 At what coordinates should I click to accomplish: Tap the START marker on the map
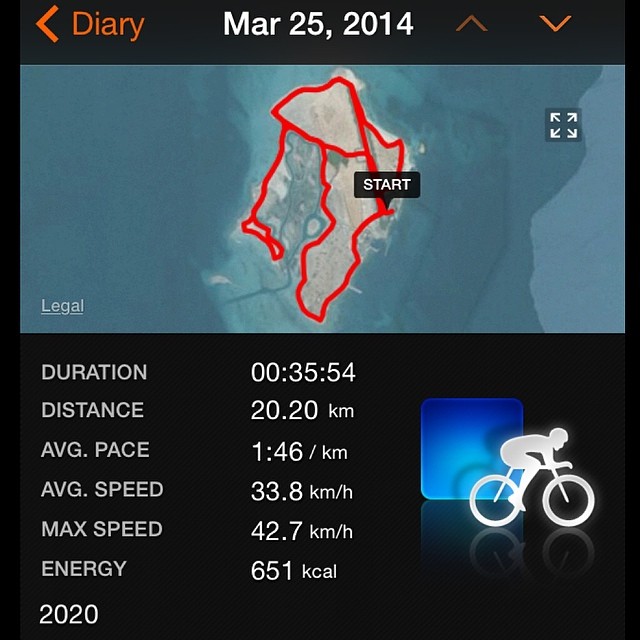(387, 185)
